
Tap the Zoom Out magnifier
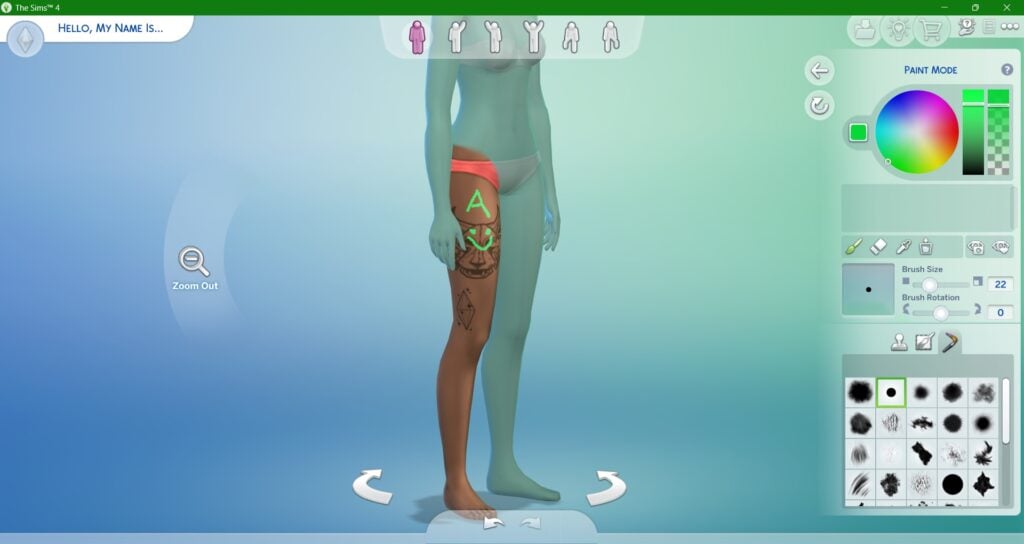[194, 262]
